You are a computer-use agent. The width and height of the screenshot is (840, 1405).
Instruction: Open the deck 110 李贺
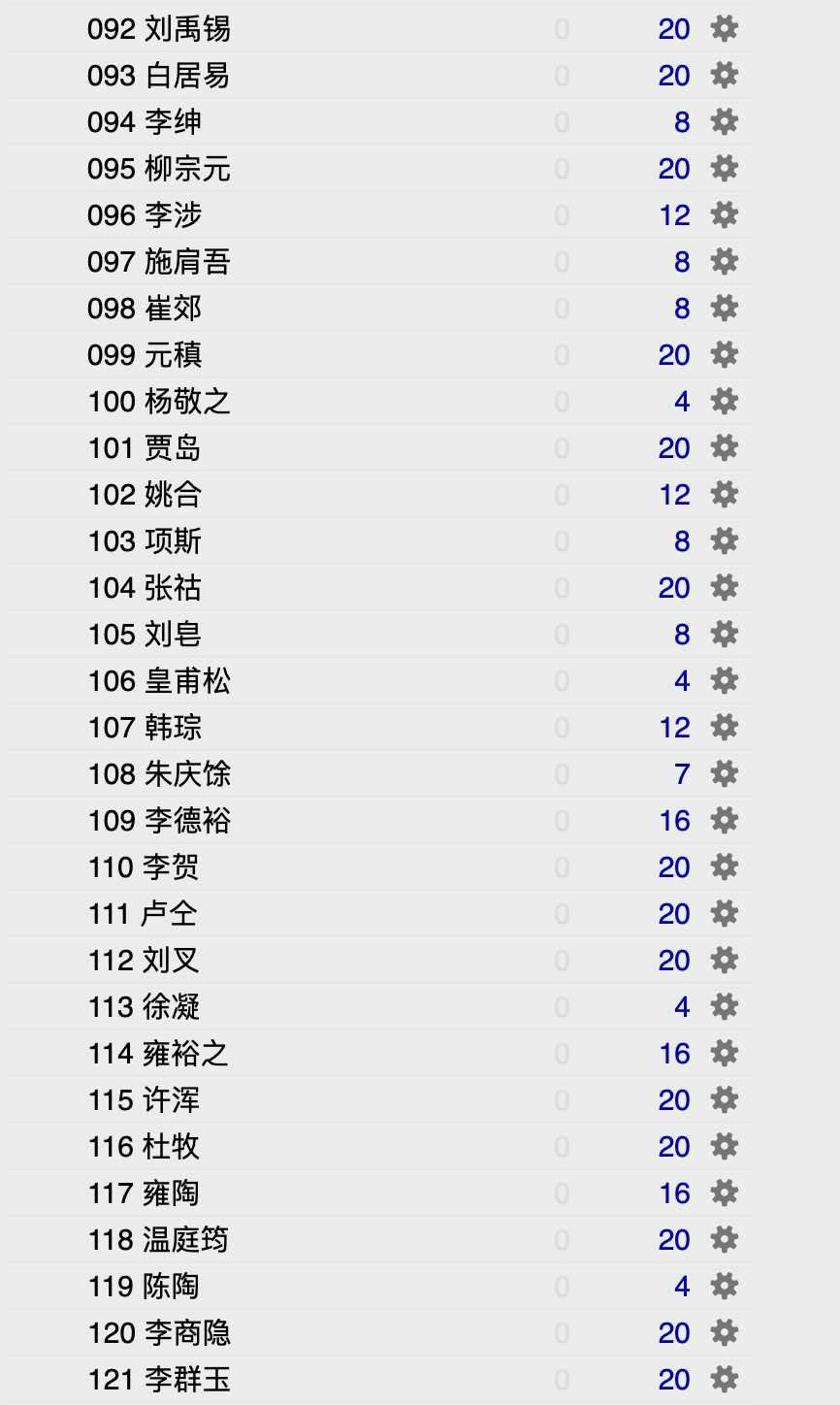point(145,867)
